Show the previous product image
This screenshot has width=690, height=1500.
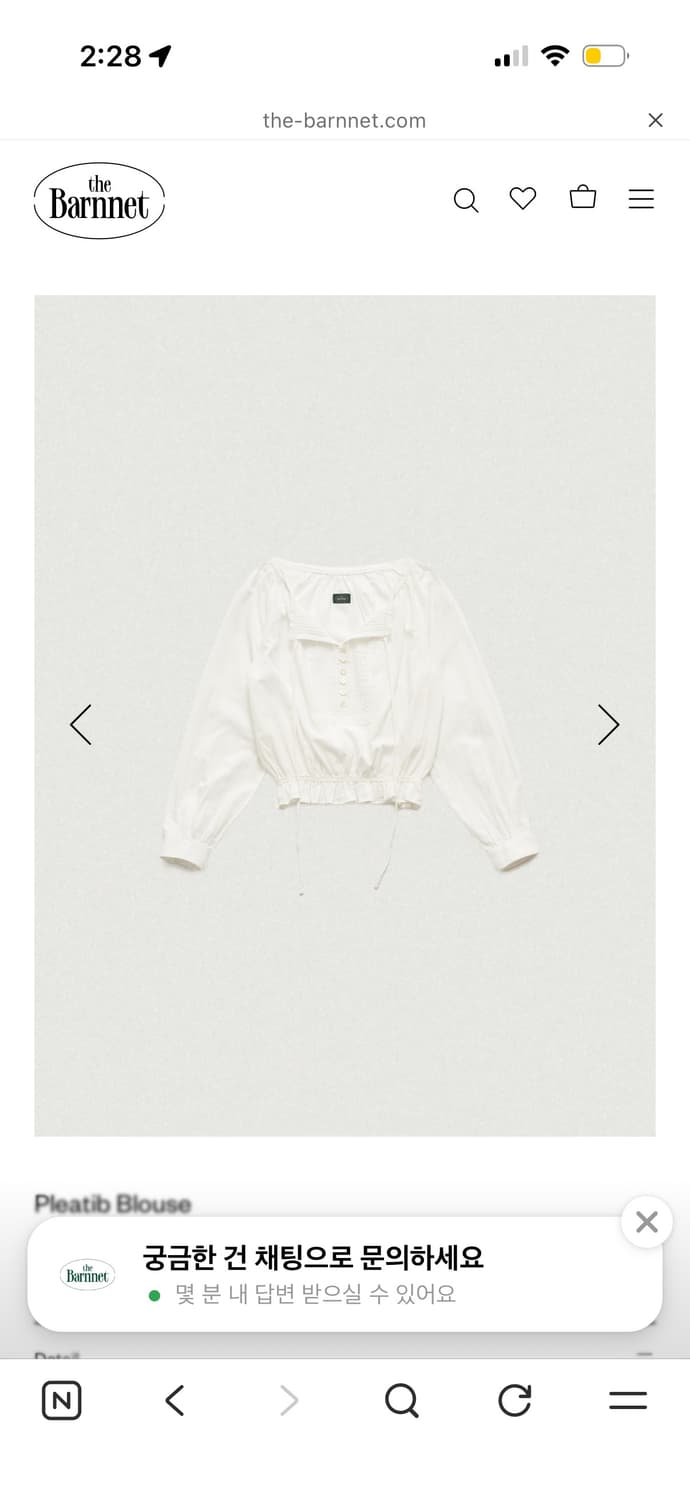coord(81,724)
